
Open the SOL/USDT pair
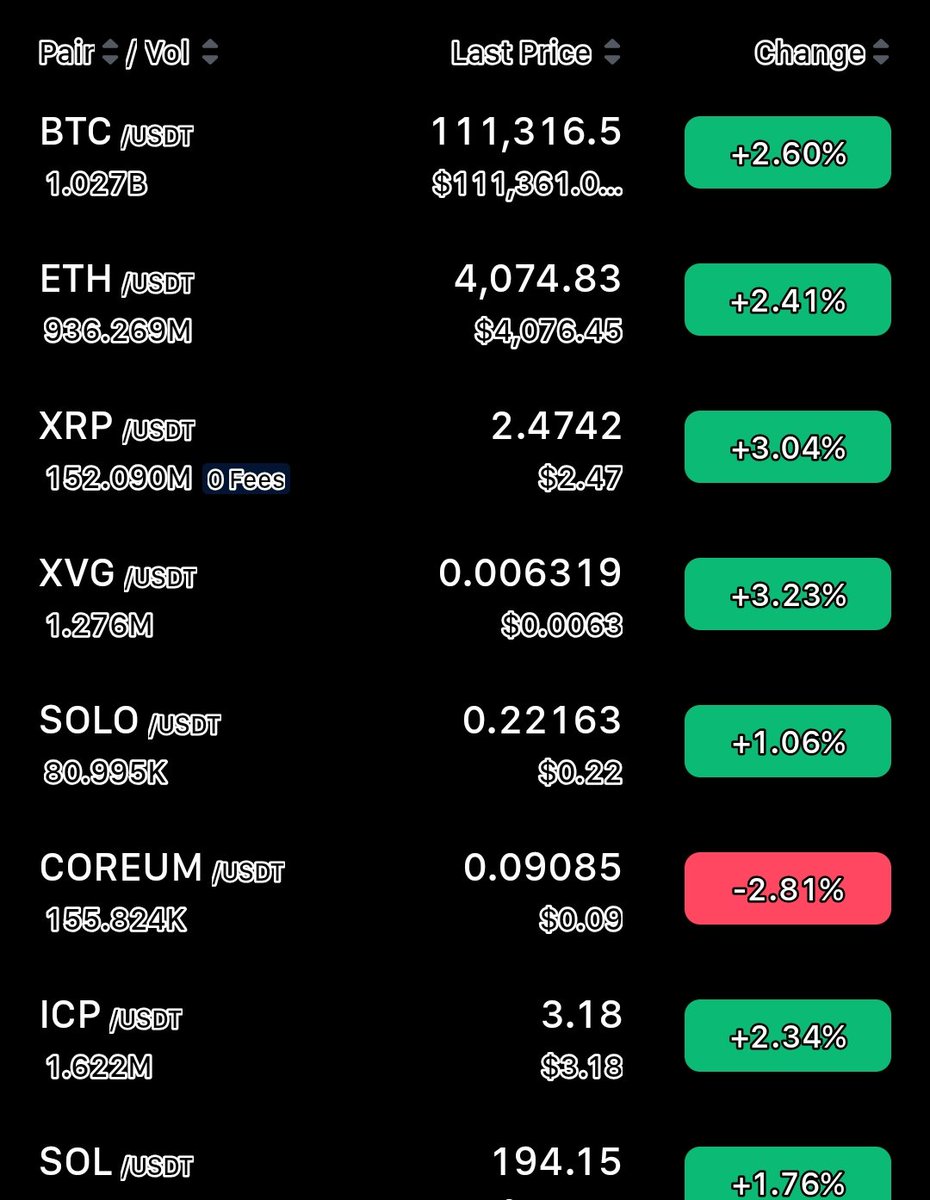116,1163
